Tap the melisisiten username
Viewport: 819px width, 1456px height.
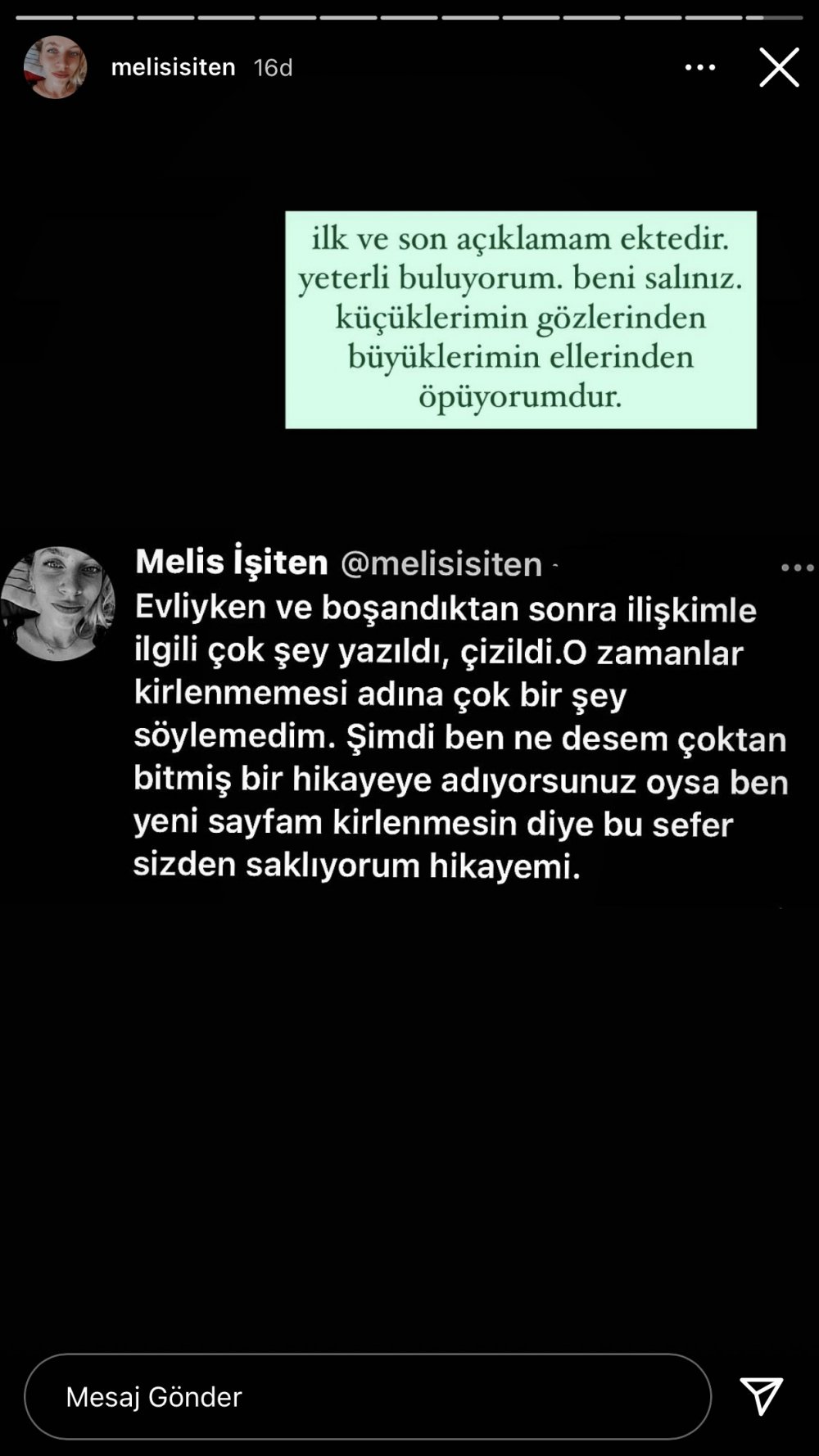tap(173, 67)
